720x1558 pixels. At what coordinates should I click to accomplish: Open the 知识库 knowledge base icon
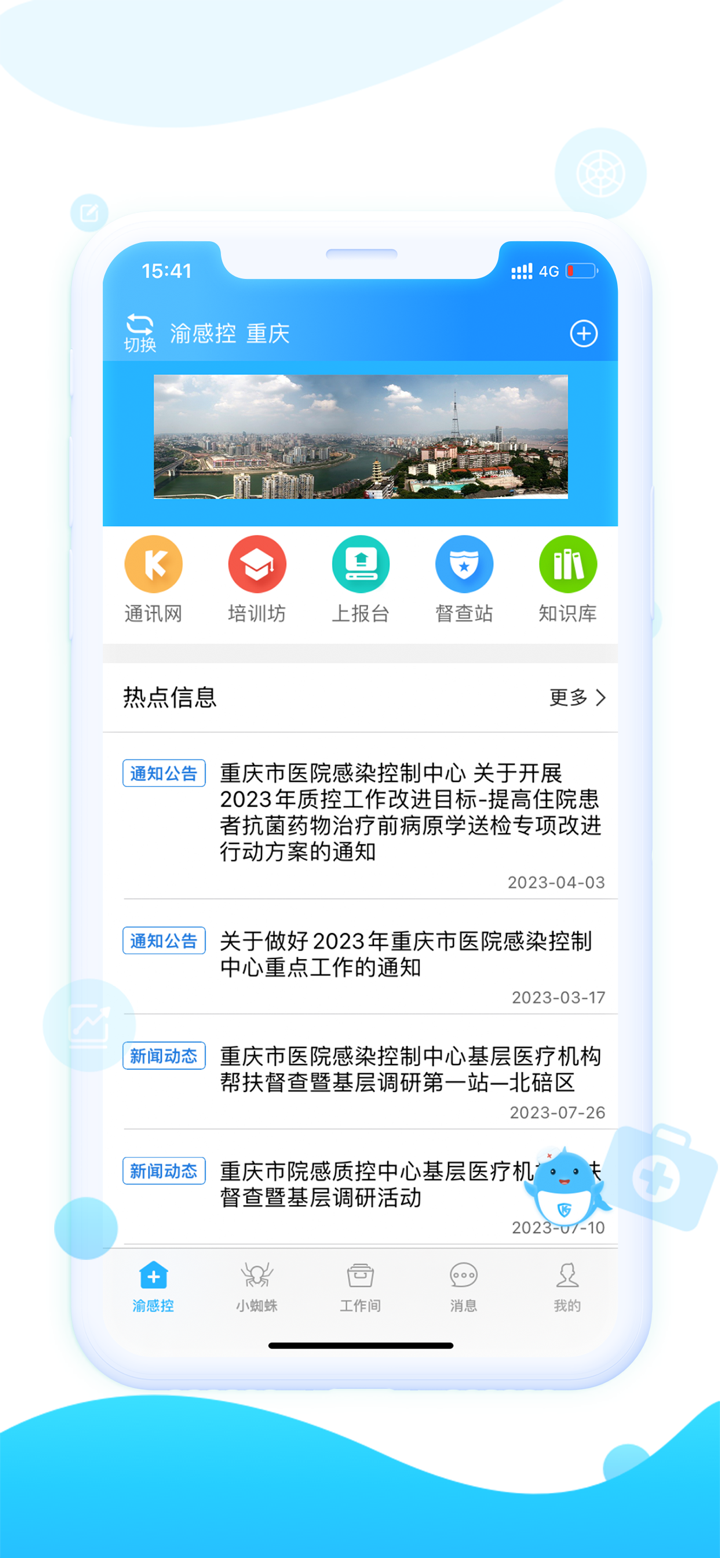click(568, 578)
